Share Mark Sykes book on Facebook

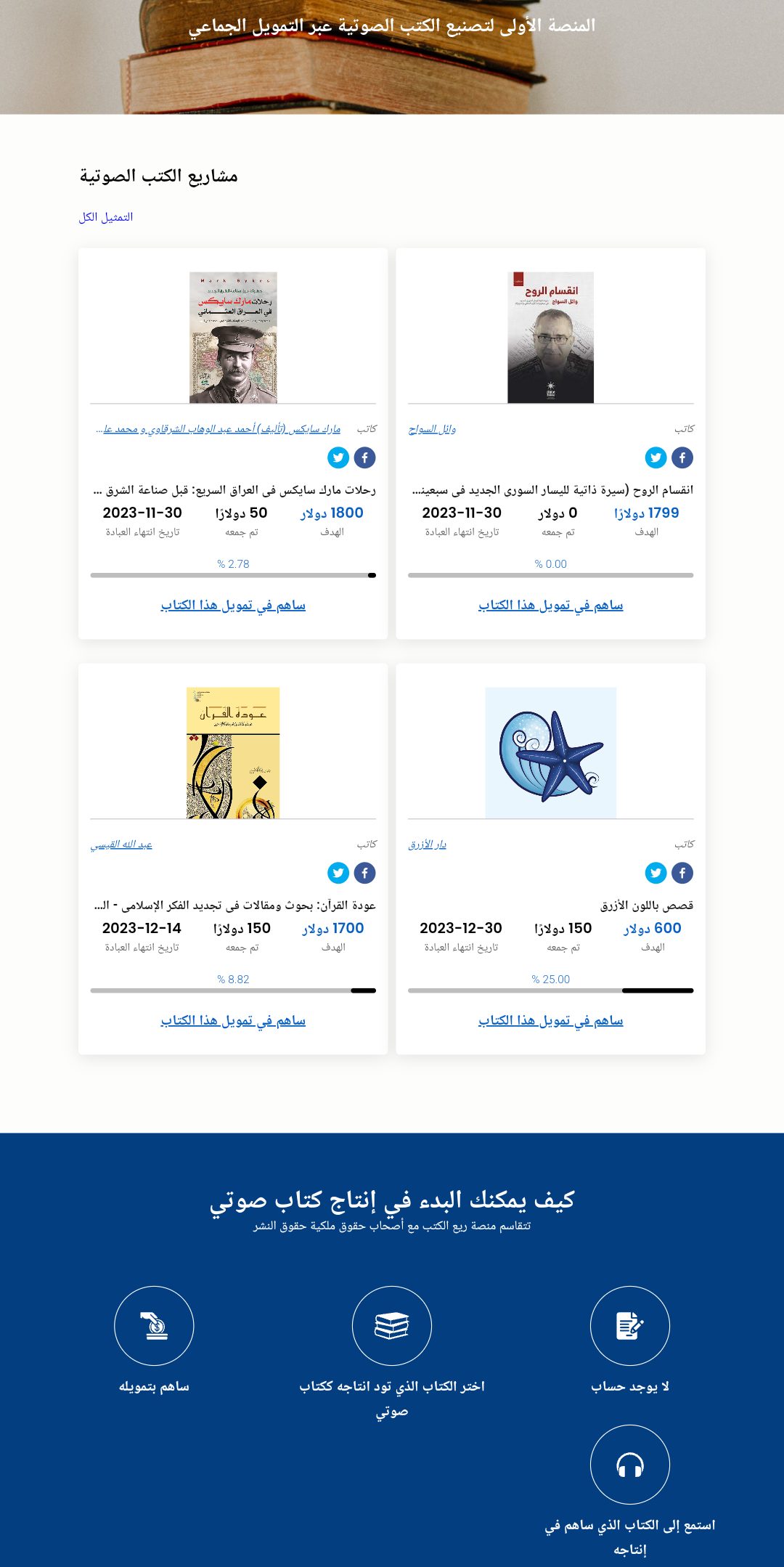(365, 458)
